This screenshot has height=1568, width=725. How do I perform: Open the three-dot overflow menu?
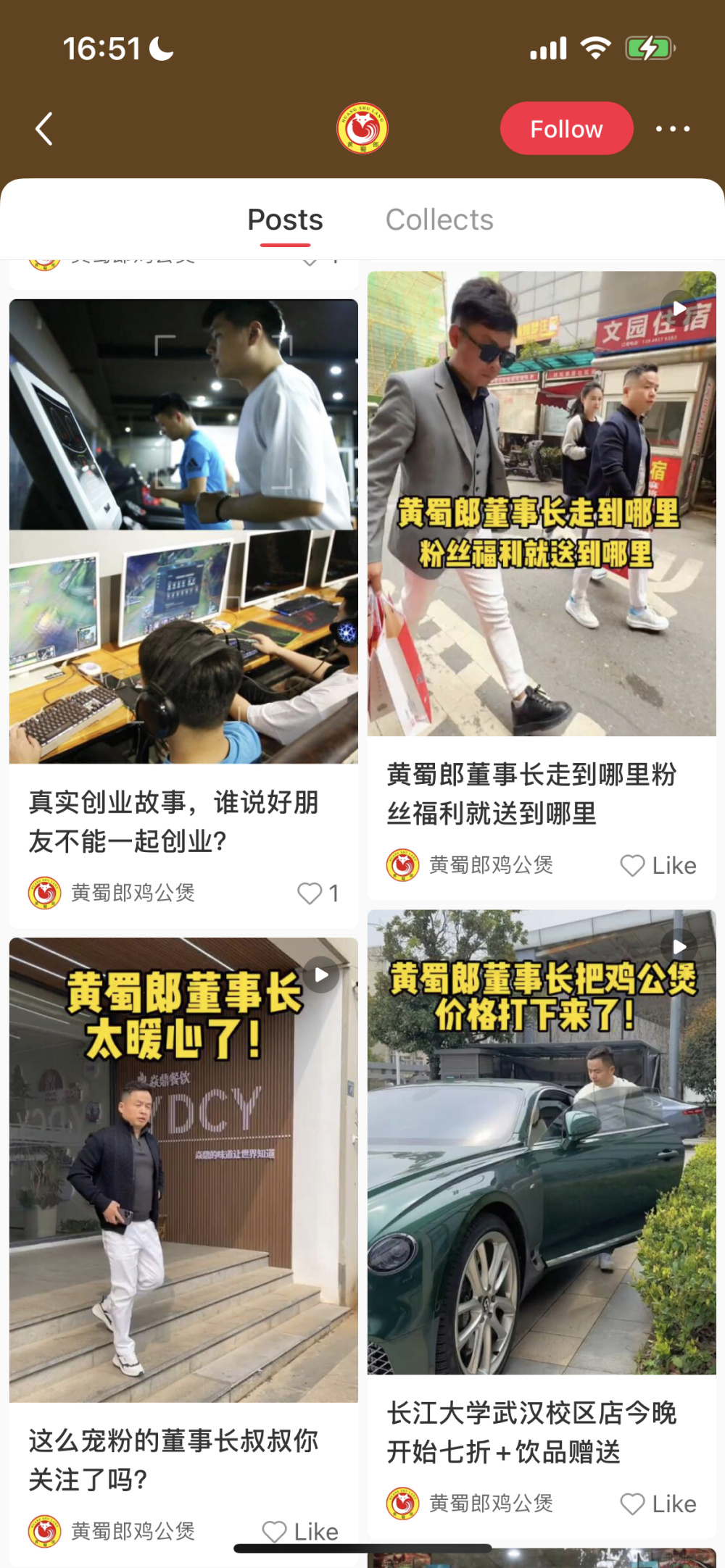[672, 129]
